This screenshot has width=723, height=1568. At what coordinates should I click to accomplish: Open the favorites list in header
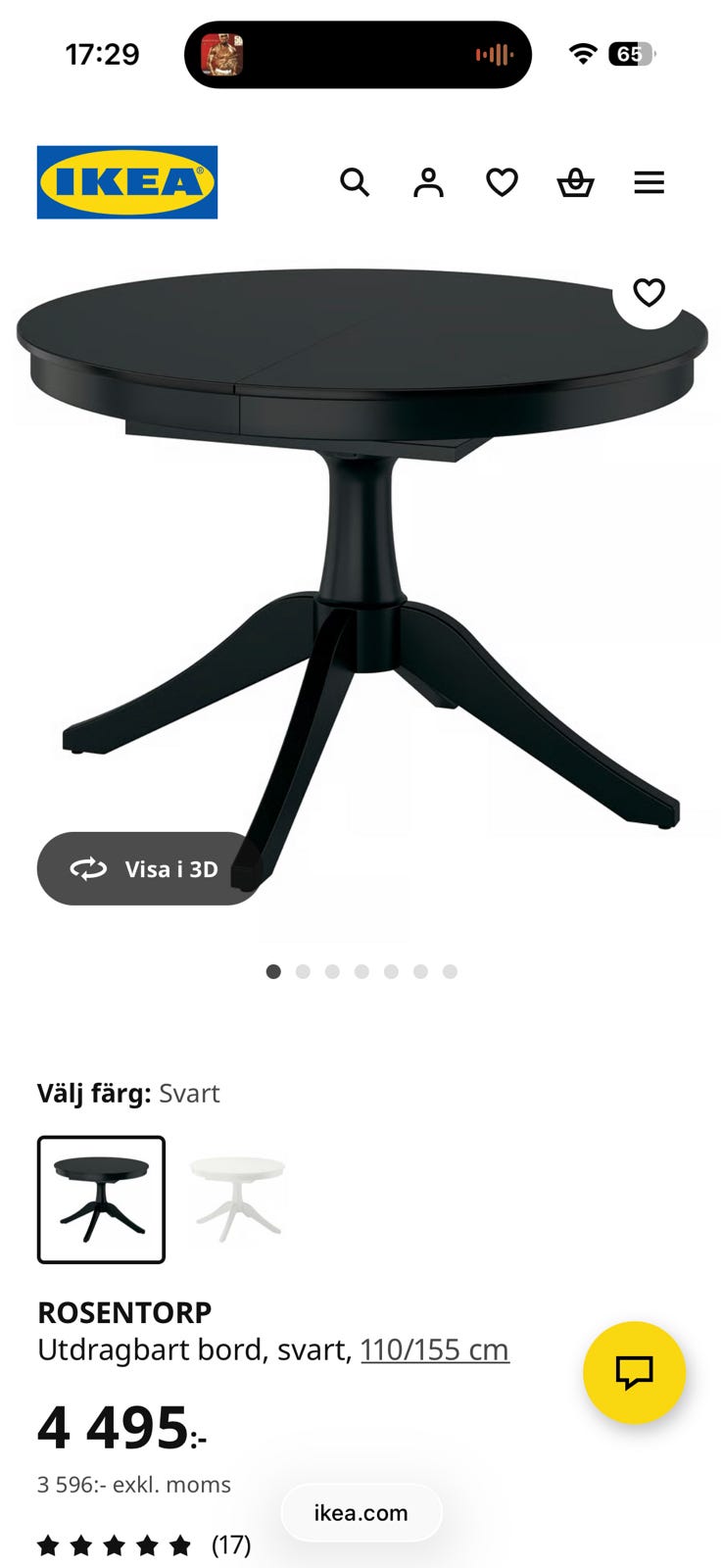click(x=502, y=182)
